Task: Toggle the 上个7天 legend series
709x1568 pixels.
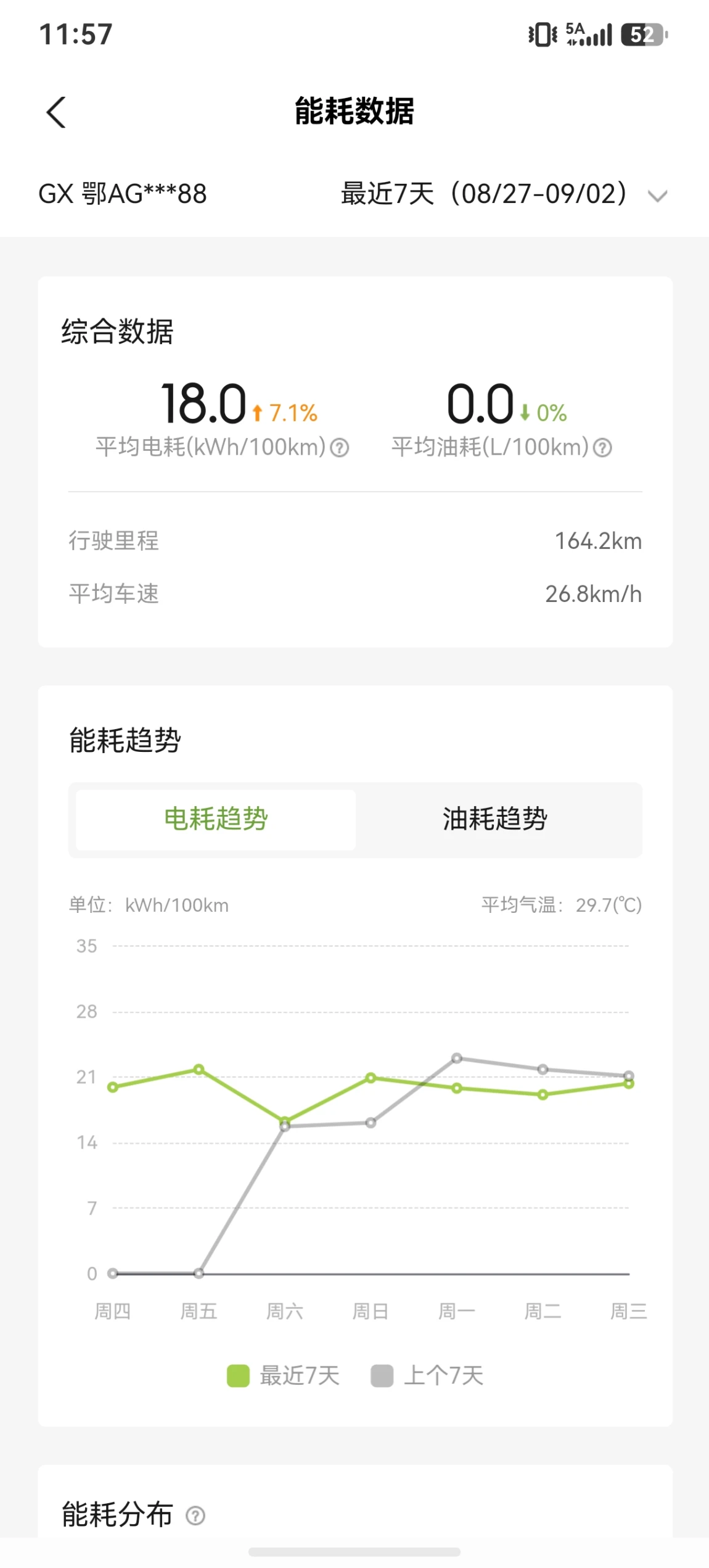Action: coord(427,1376)
